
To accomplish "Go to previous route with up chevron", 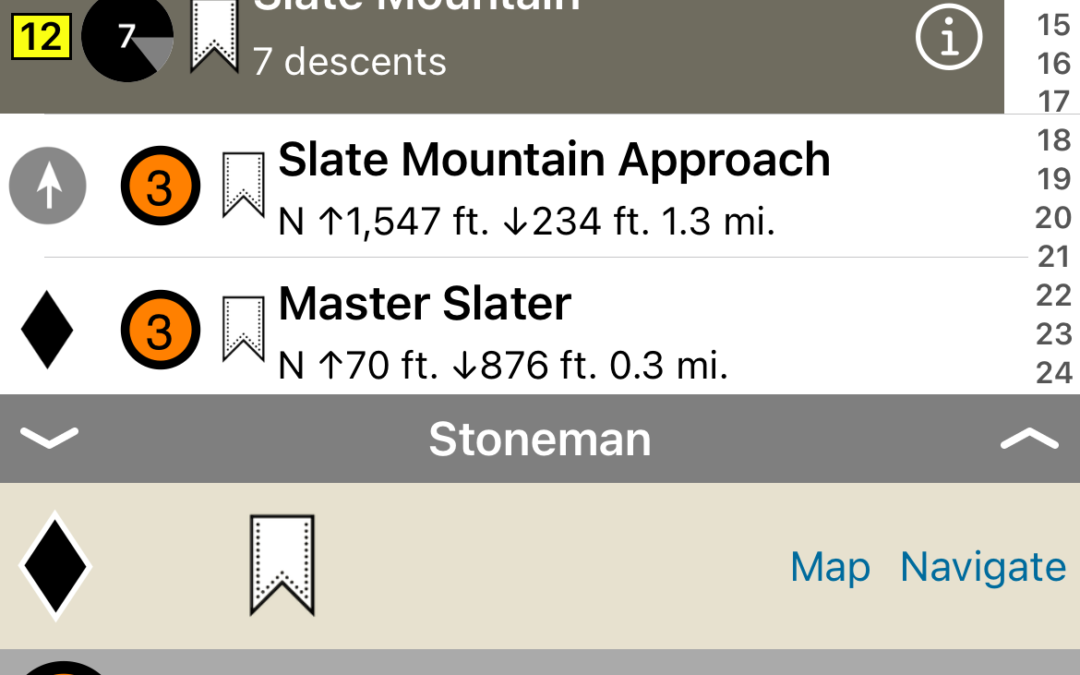I will tap(1029, 438).
